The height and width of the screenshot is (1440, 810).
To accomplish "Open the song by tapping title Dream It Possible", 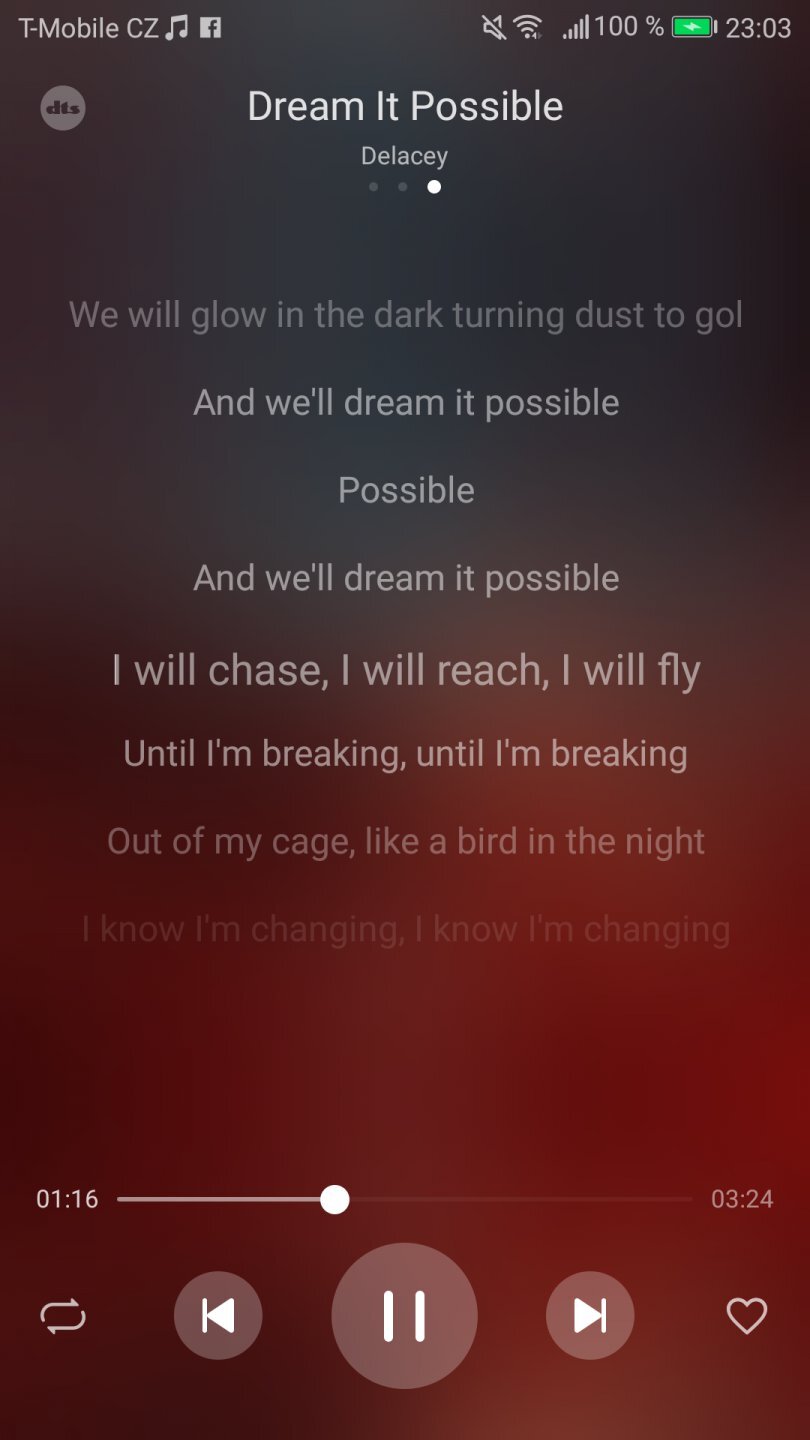I will (x=404, y=105).
